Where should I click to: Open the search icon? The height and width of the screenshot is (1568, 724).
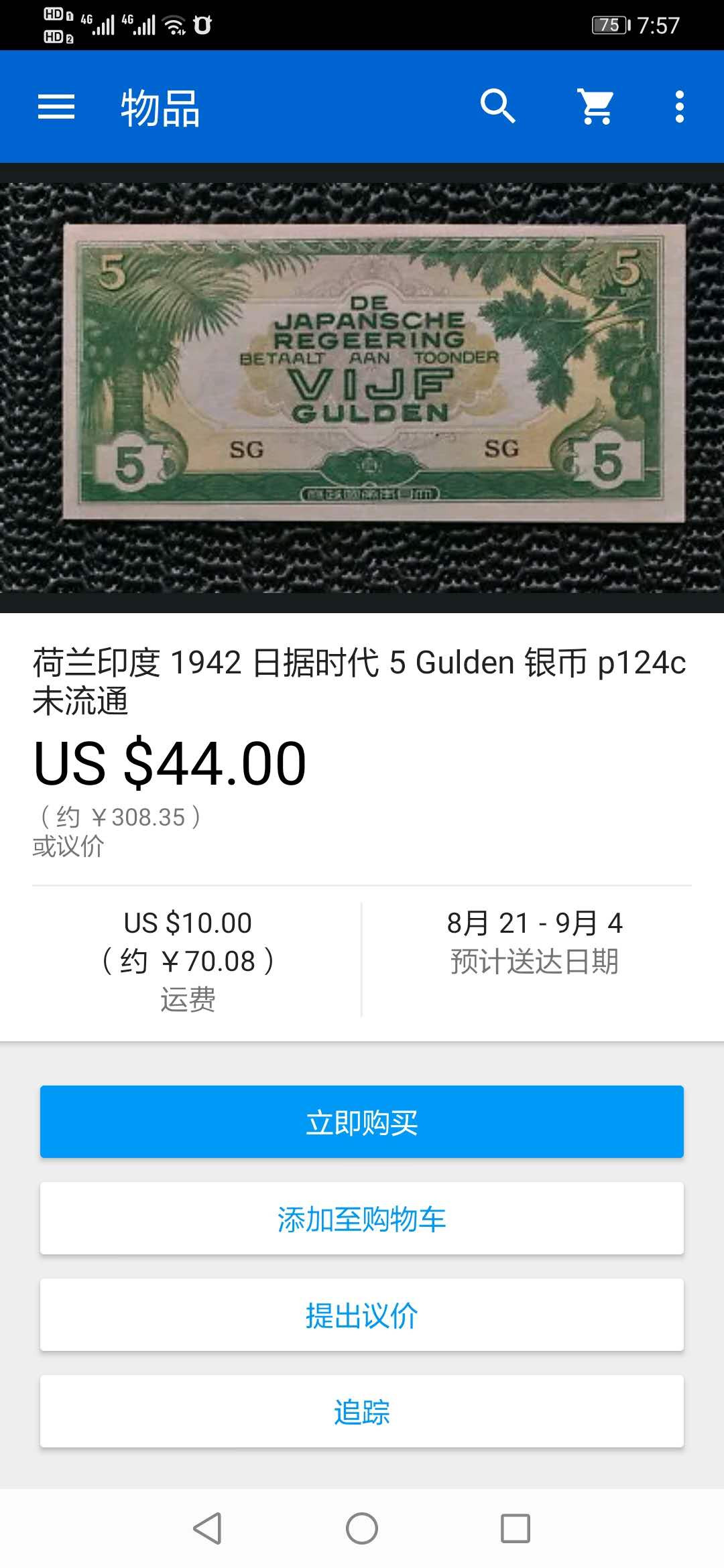pos(497,107)
